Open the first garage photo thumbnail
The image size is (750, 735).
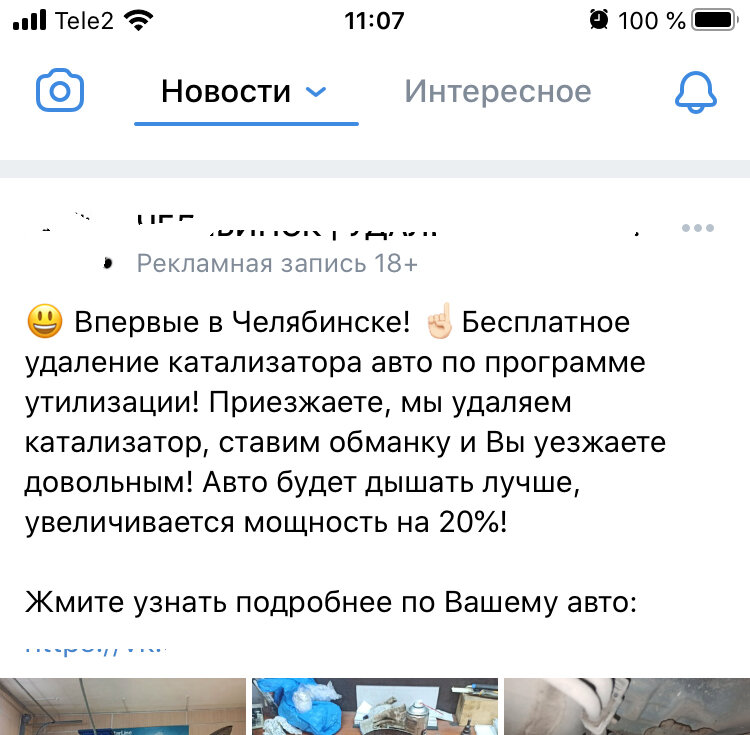click(122, 706)
